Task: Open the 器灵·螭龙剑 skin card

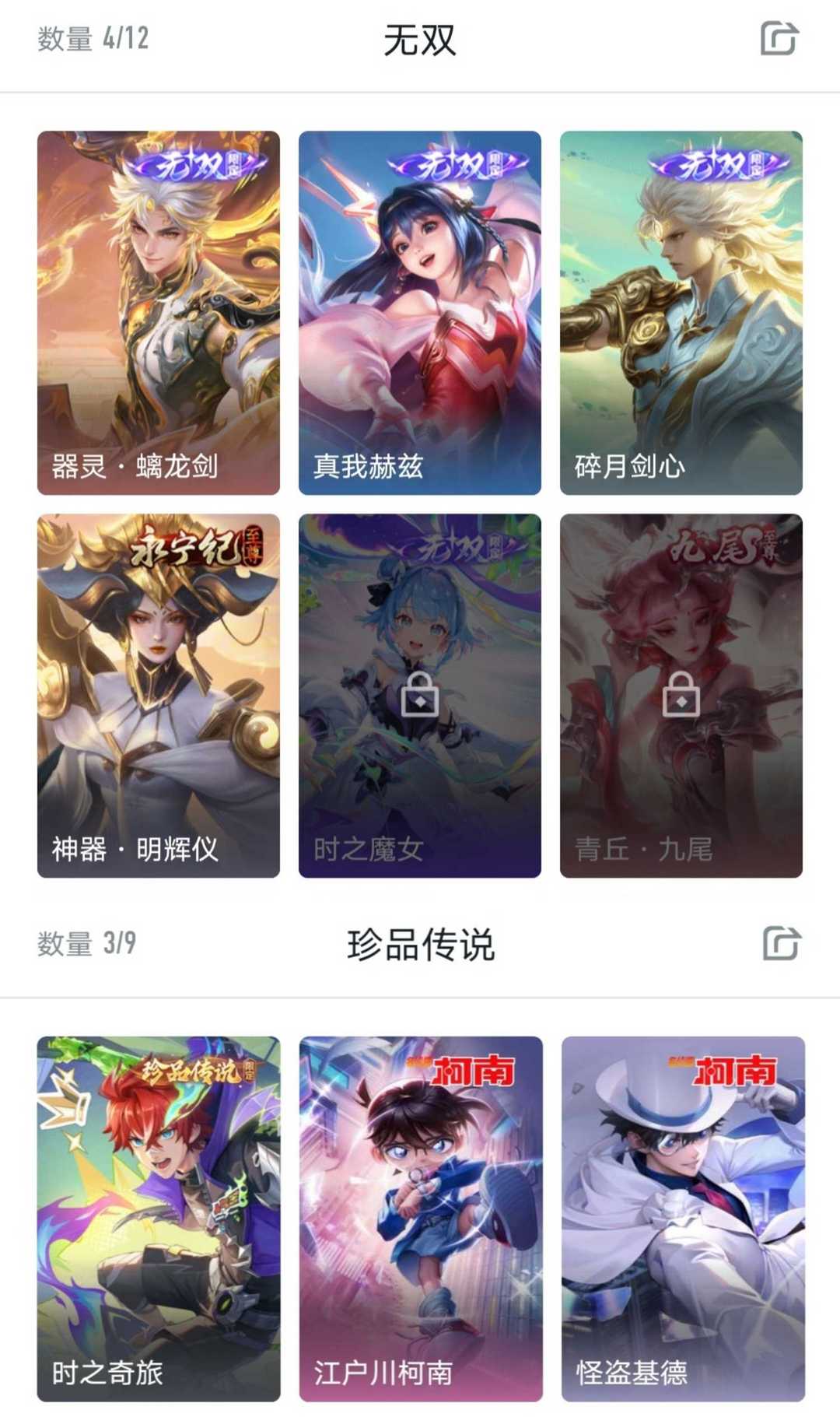Action: 159,313
